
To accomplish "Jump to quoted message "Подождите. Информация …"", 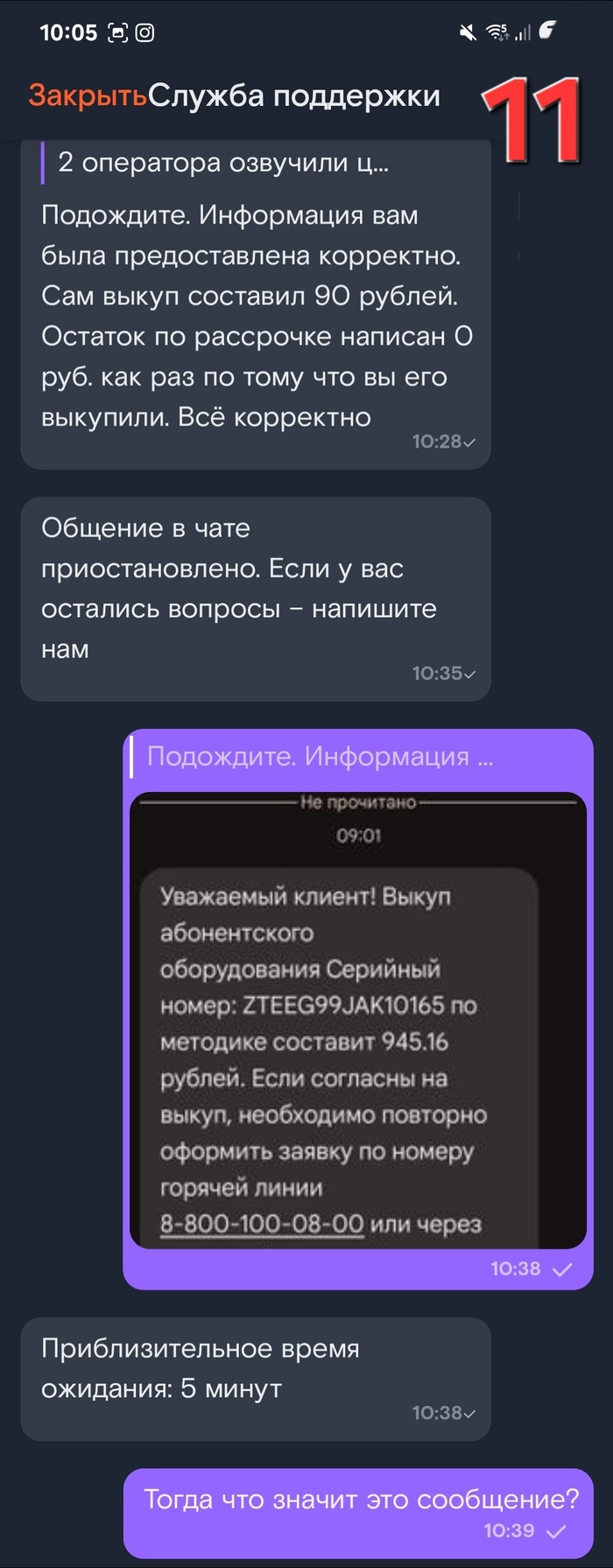I will [x=320, y=756].
